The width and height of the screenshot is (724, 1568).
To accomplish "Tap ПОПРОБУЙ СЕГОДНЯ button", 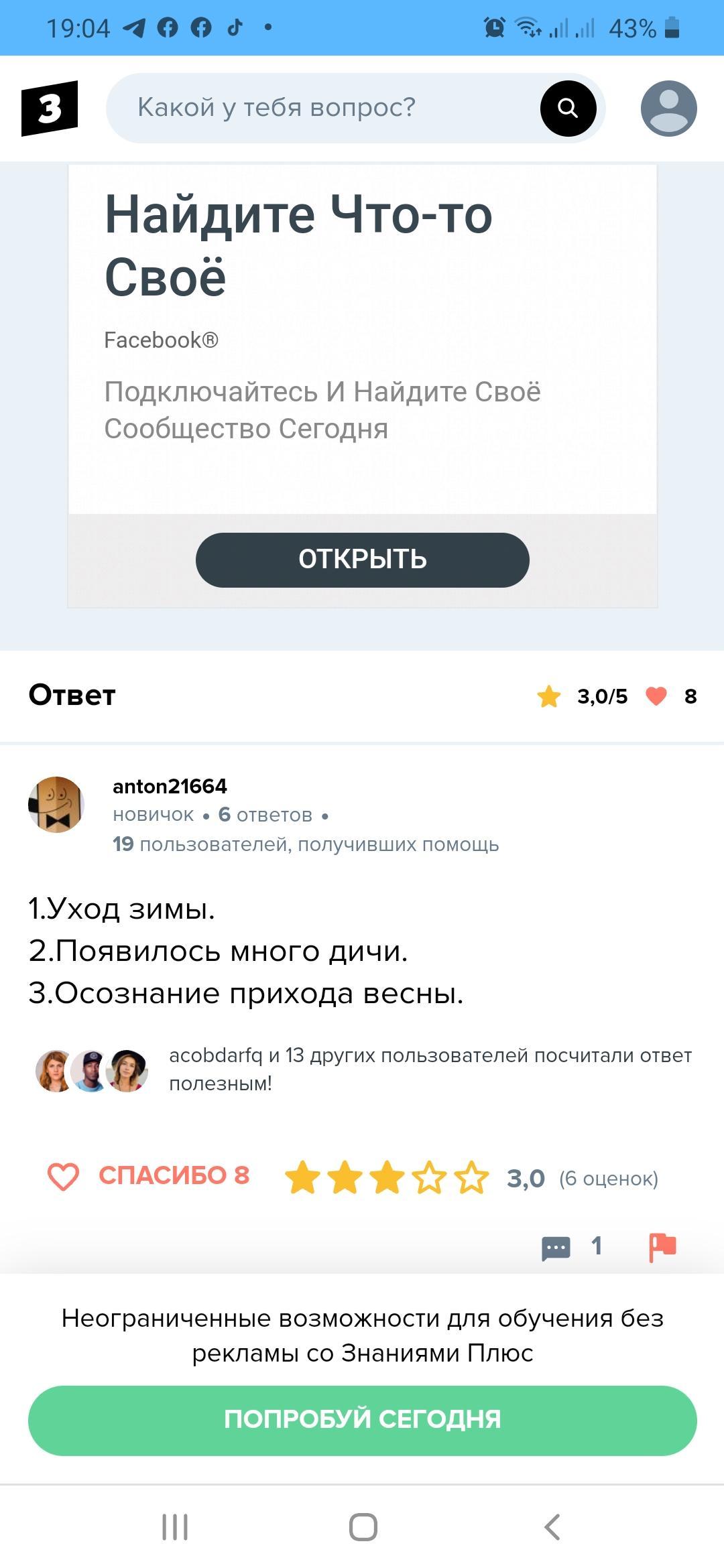I will point(362,1419).
